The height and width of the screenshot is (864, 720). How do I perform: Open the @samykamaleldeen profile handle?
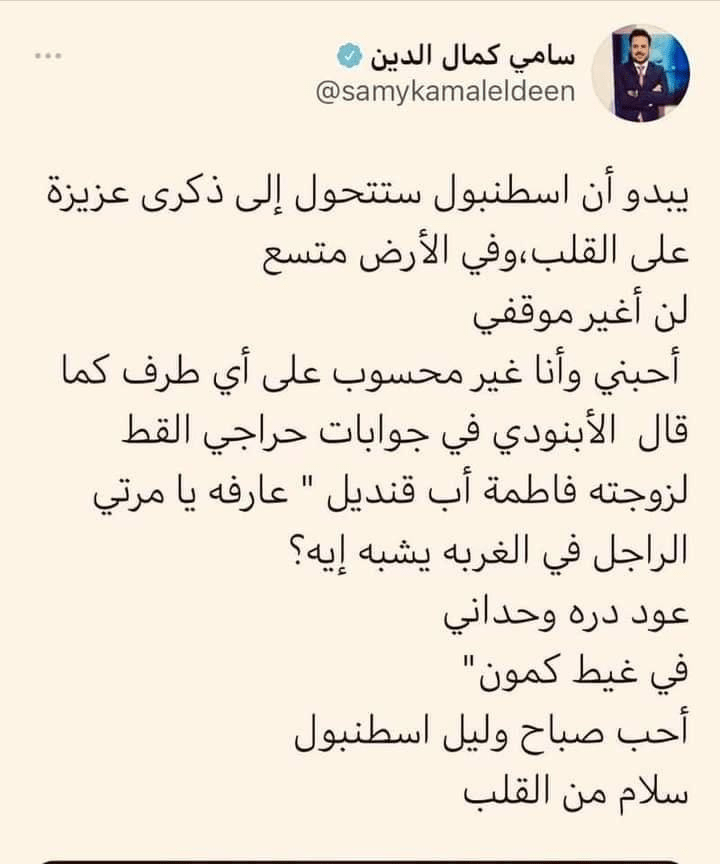point(445,93)
